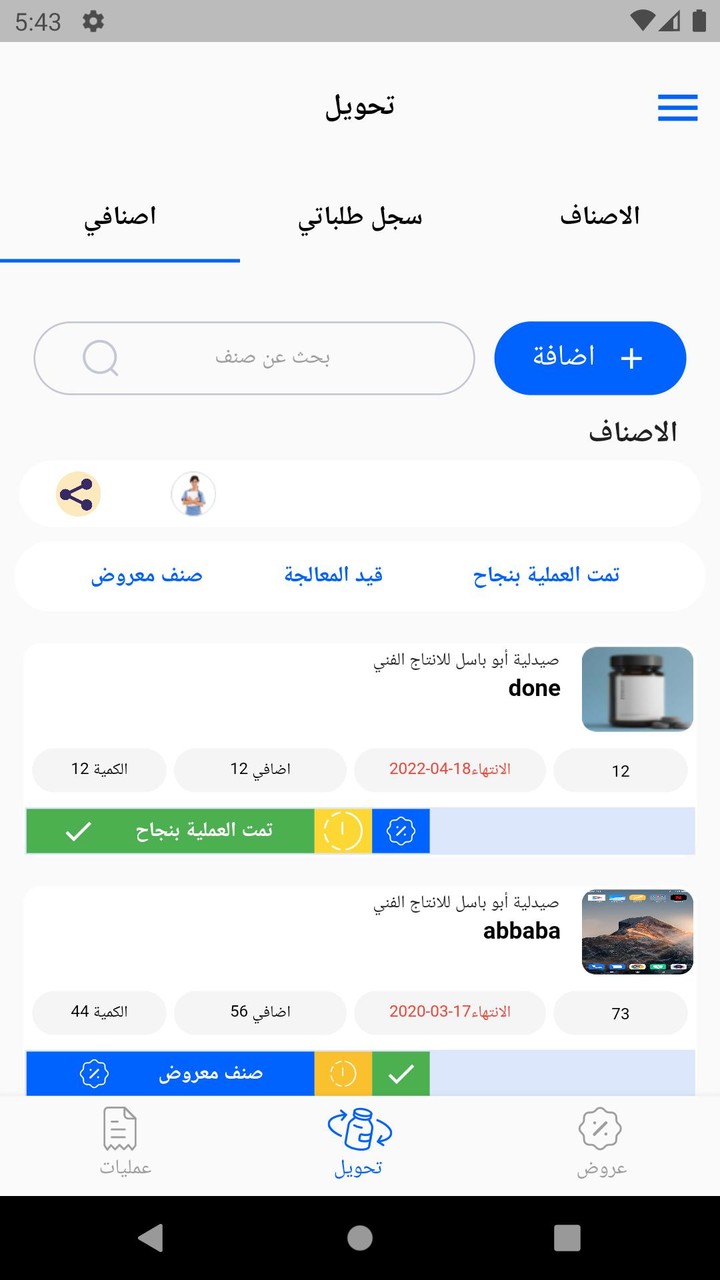Tap the اضافة add button
Viewport: 720px width, 1280px height.
click(590, 358)
